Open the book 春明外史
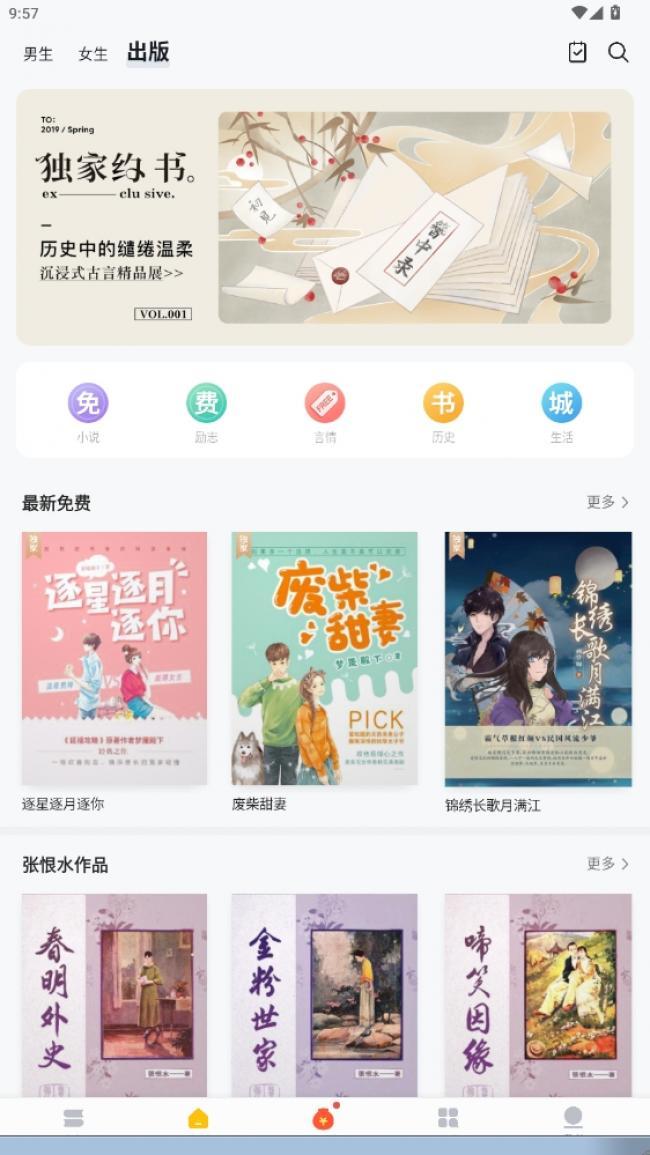This screenshot has width=650, height=1155. coord(114,995)
